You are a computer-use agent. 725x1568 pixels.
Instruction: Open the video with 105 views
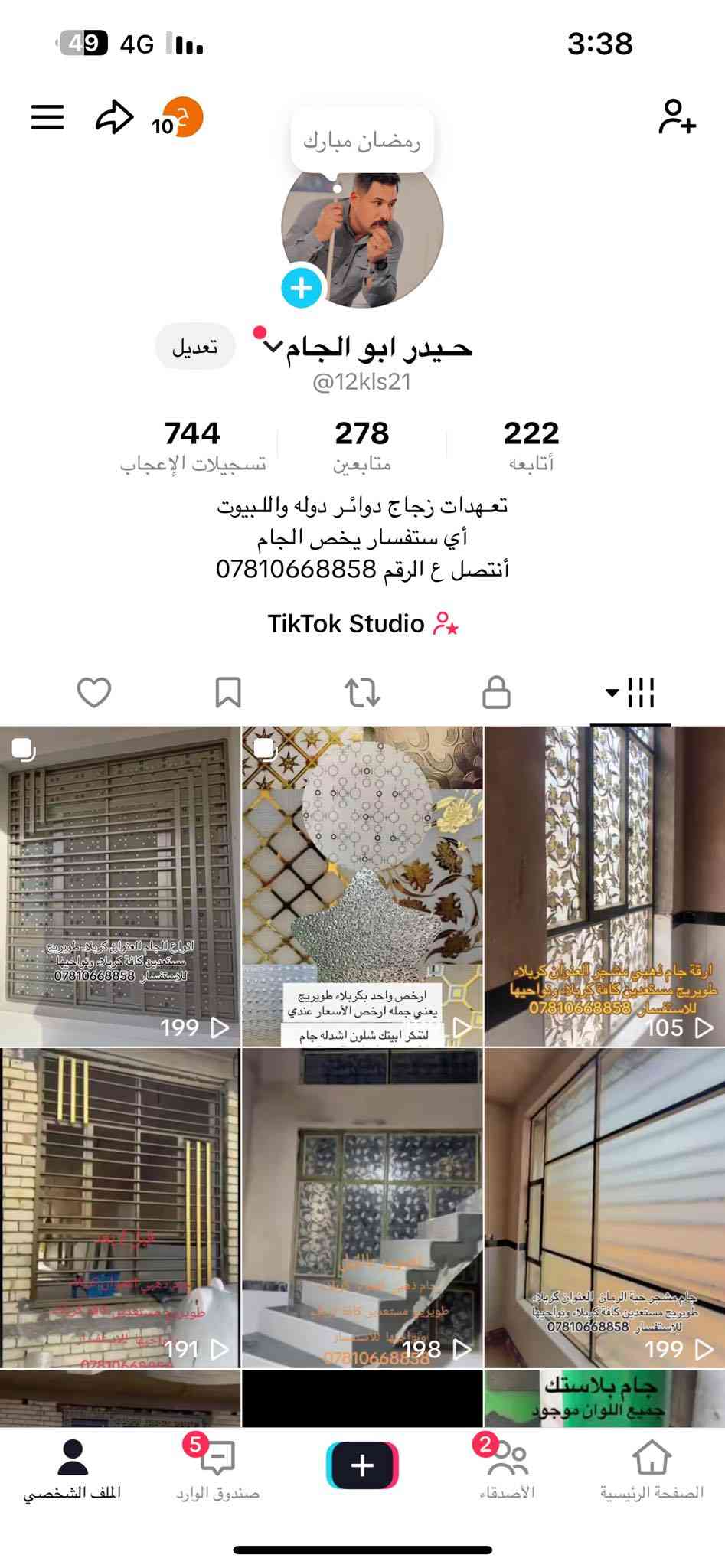click(605, 886)
